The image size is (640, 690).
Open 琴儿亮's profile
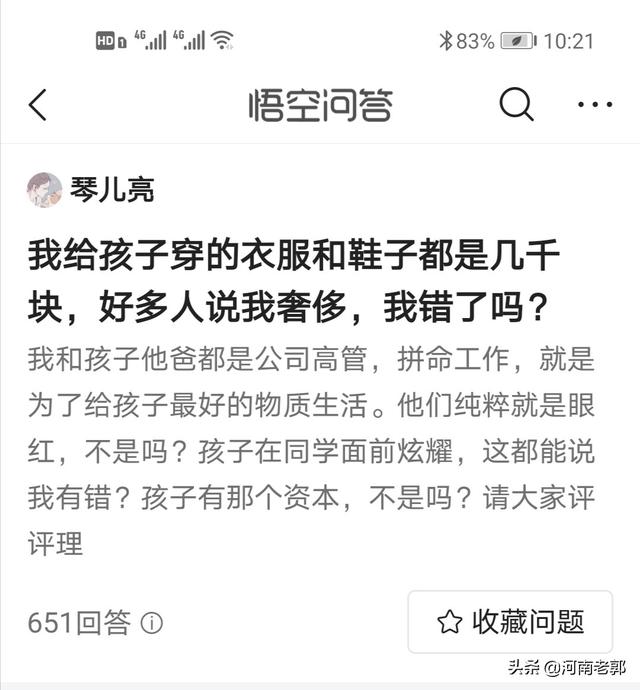tap(111, 188)
